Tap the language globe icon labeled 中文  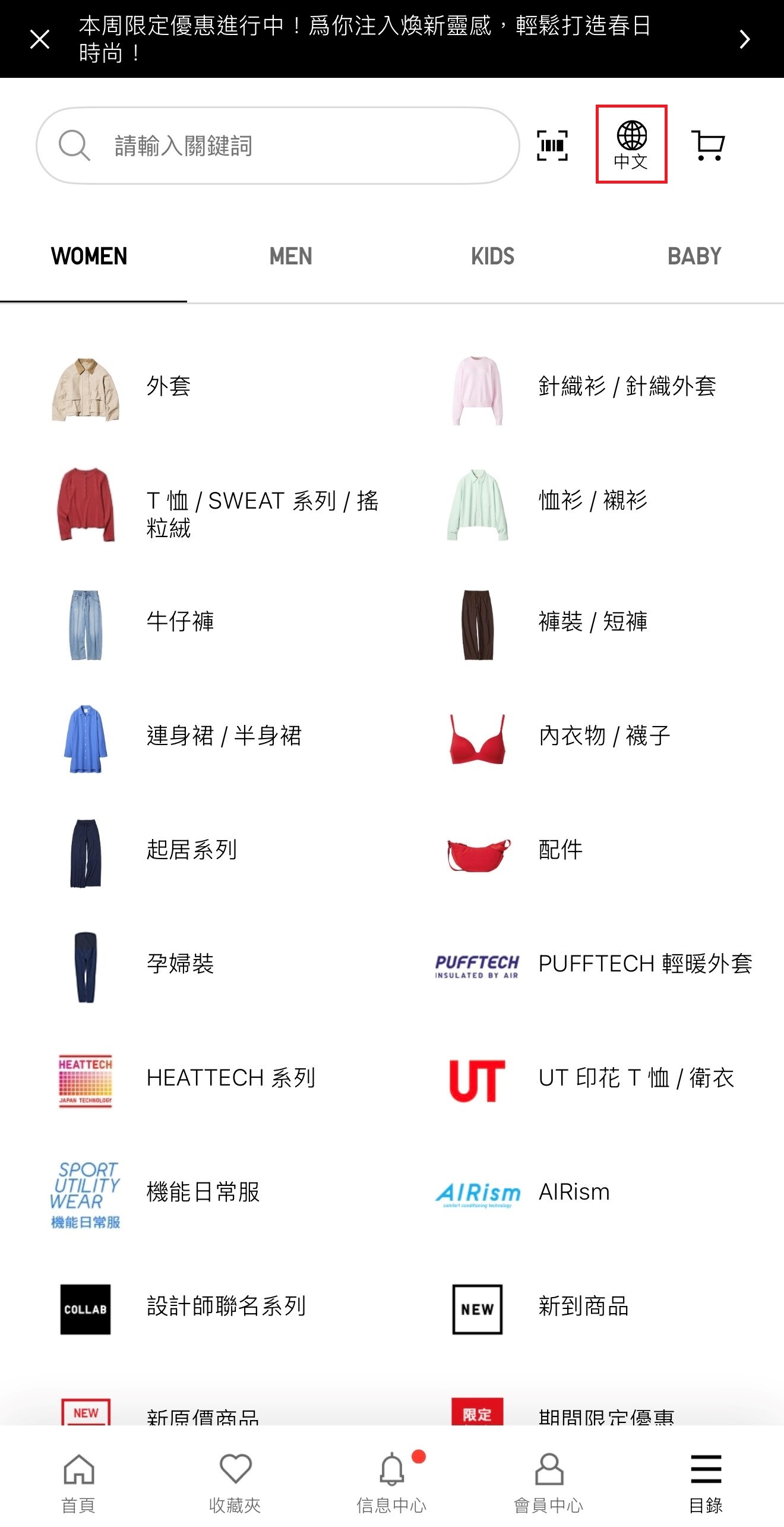point(631,143)
